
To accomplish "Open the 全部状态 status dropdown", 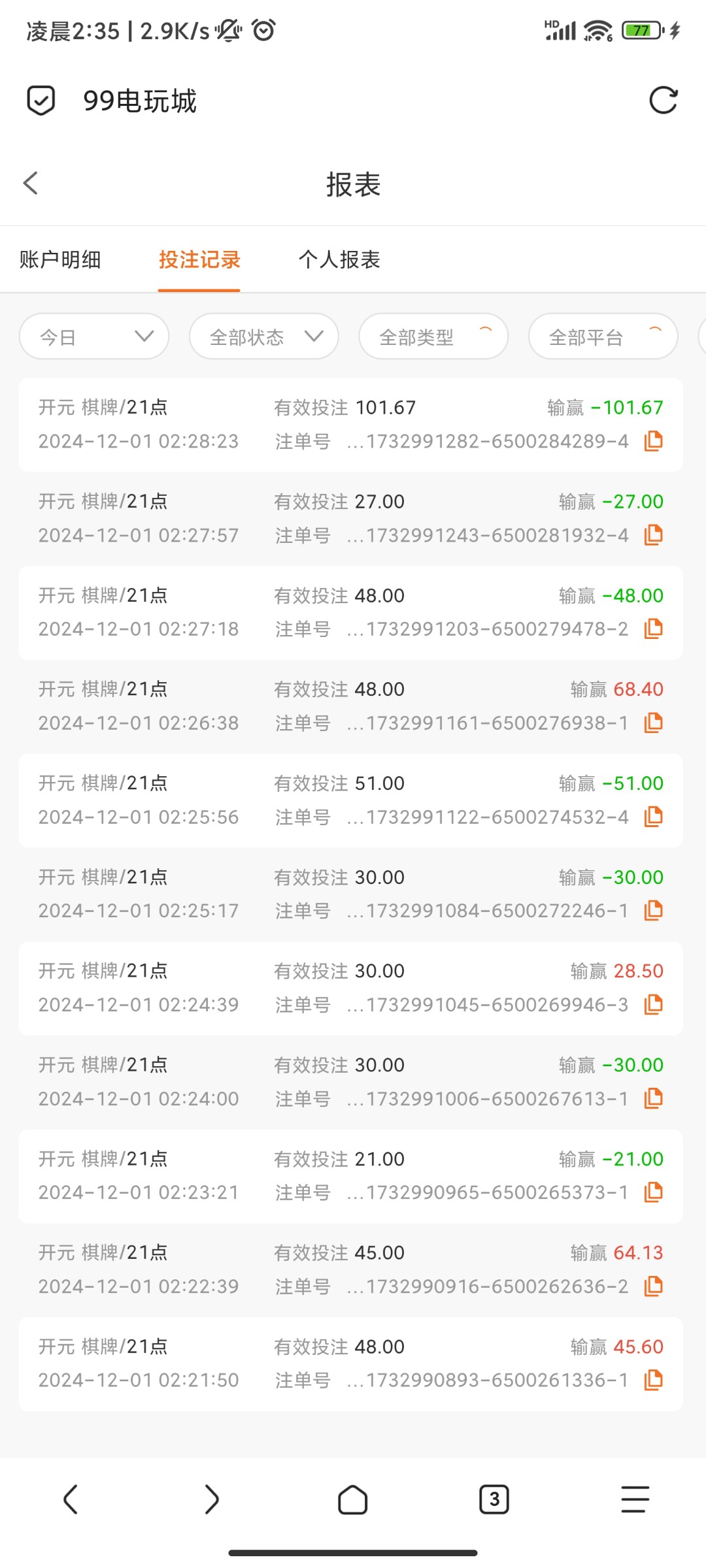I will point(264,337).
